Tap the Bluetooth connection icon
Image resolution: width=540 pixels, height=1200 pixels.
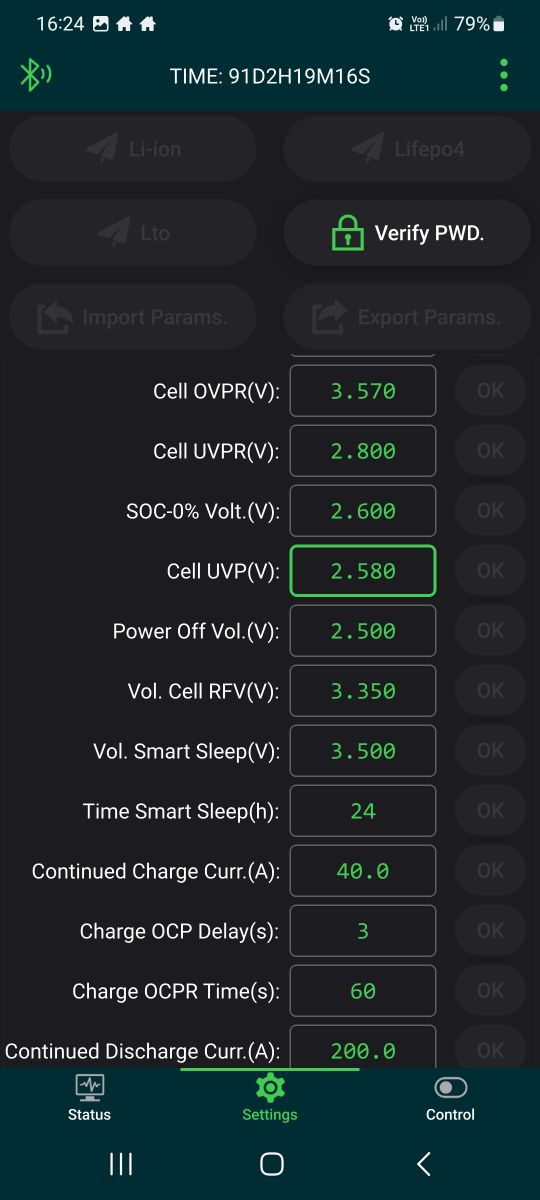36,75
